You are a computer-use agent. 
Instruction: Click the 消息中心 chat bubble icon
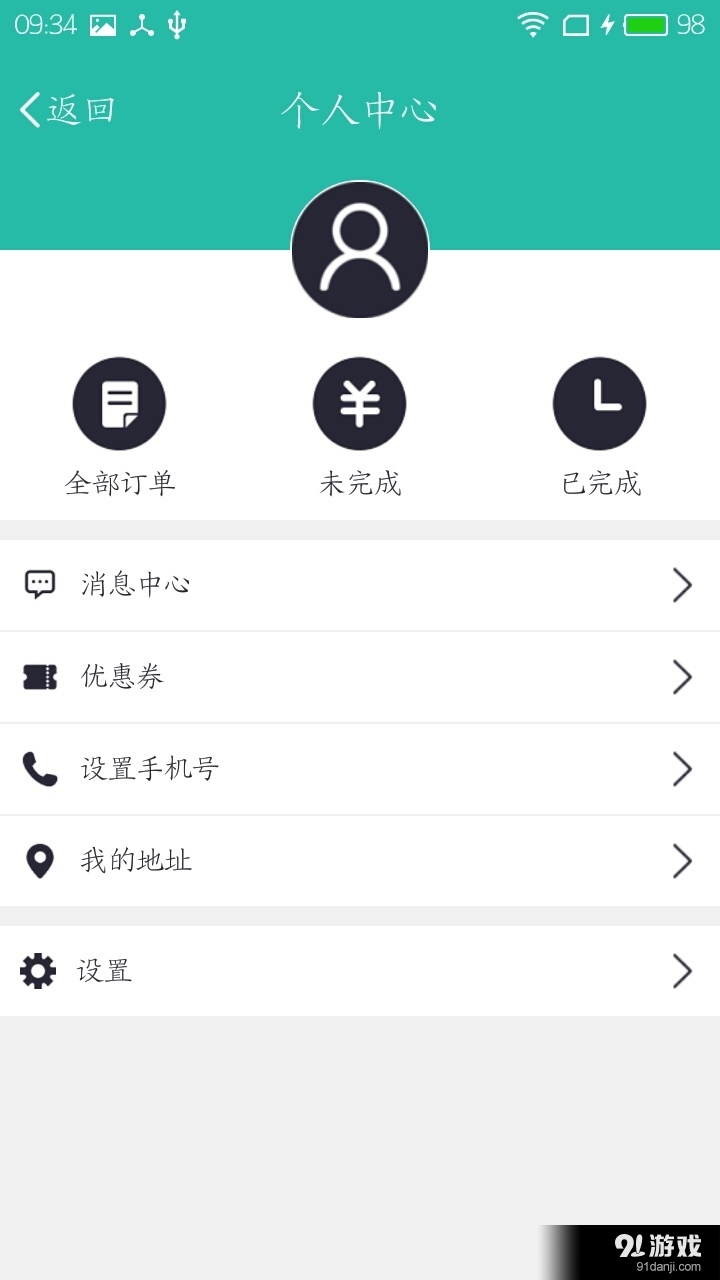pos(39,584)
